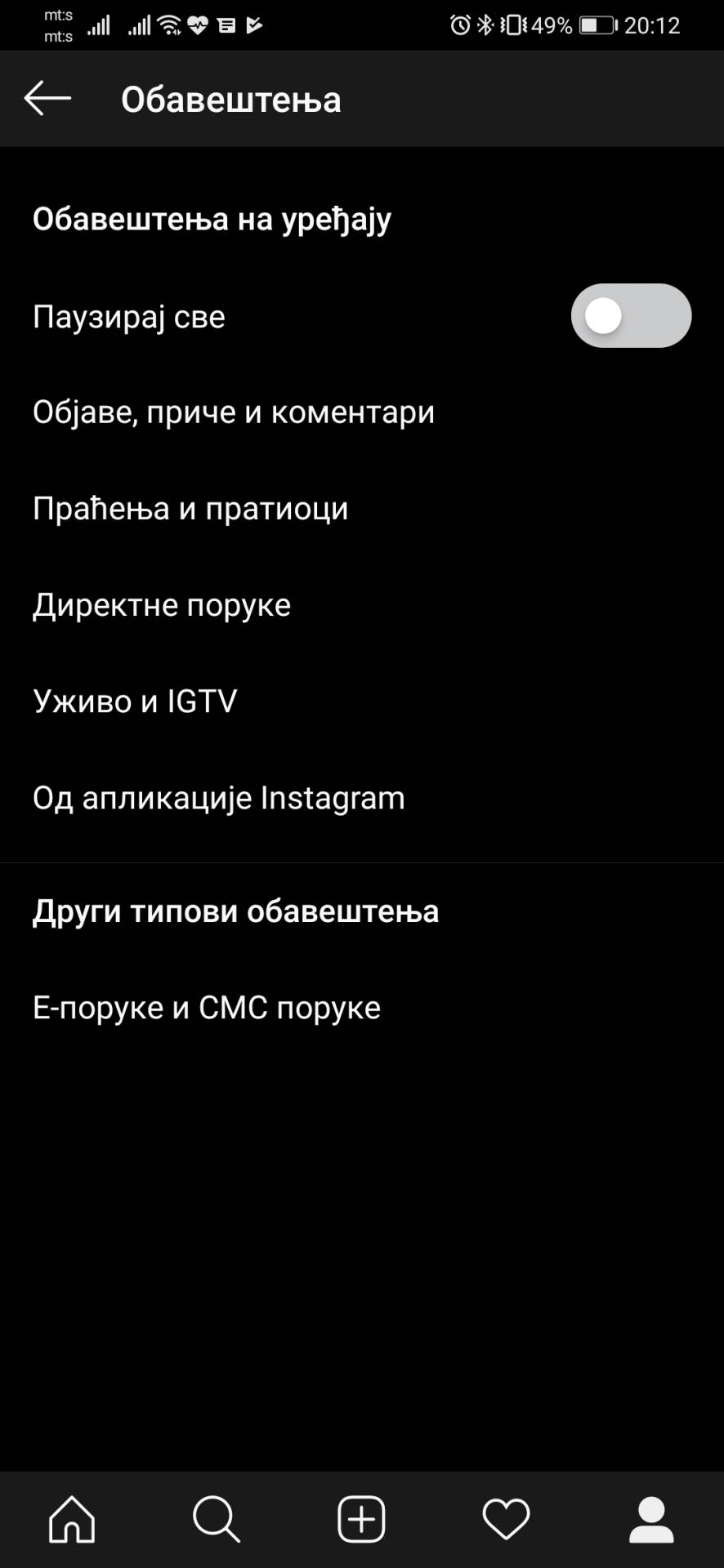Open Објаве, приче и коментари settings
724x1568 pixels.
(233, 412)
